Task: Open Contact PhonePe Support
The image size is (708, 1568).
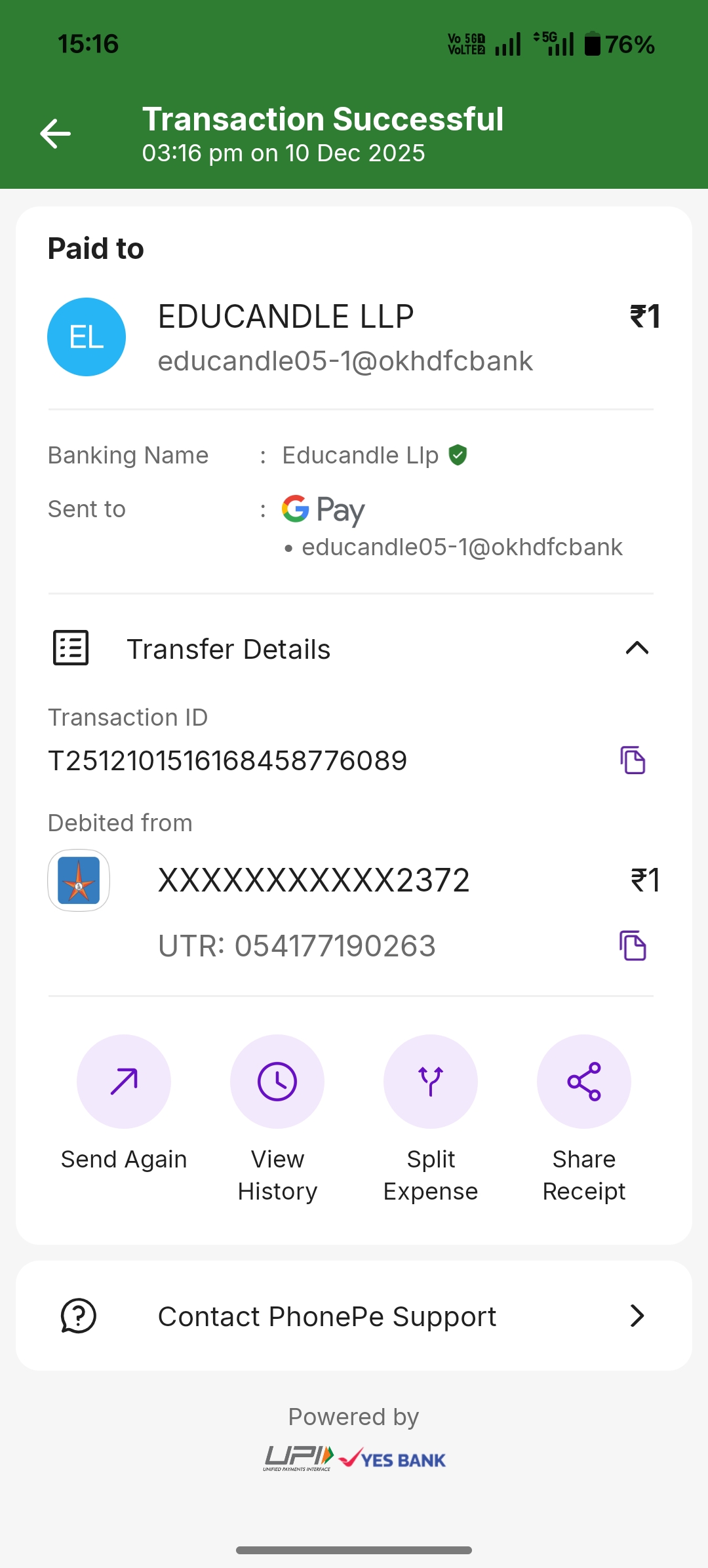Action: tap(354, 1316)
